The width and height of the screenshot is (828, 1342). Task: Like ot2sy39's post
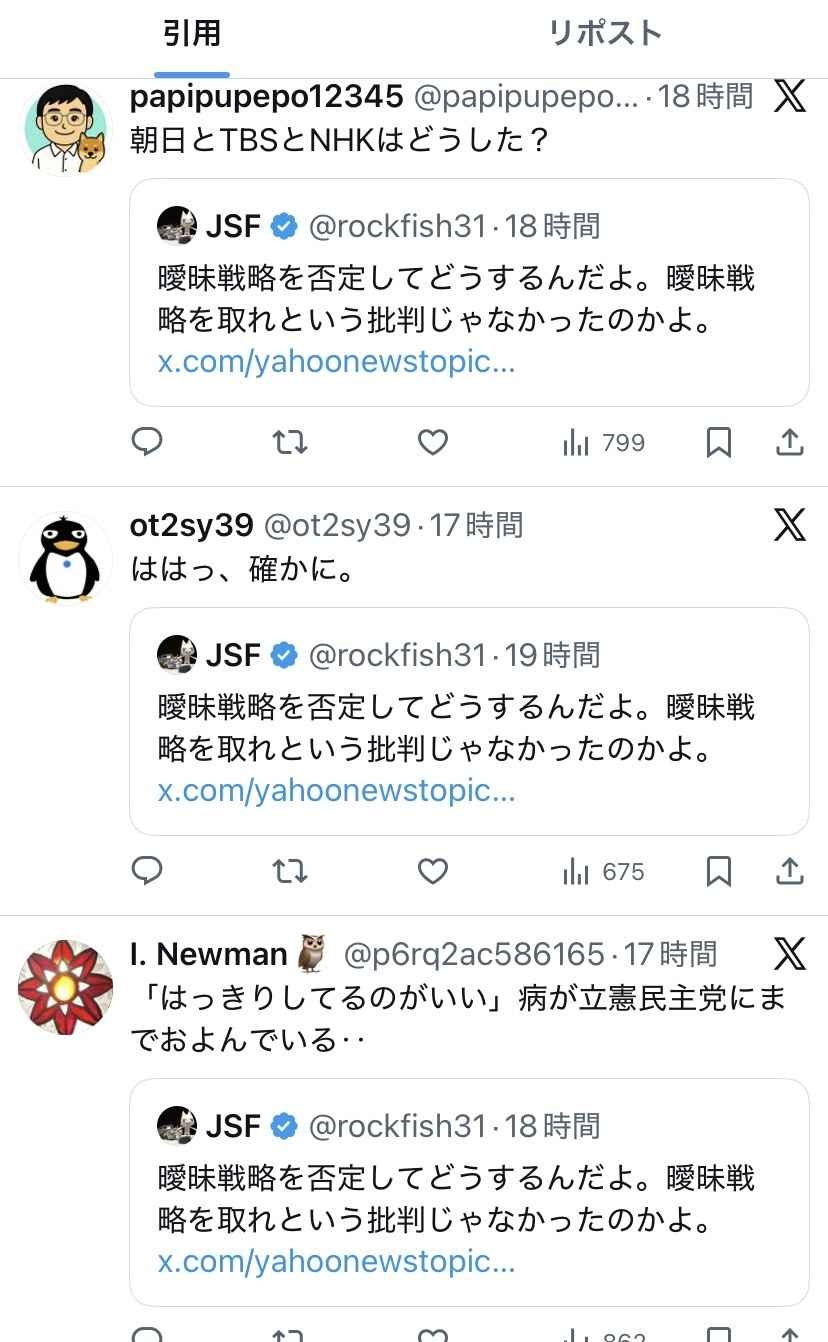pyautogui.click(x=432, y=872)
